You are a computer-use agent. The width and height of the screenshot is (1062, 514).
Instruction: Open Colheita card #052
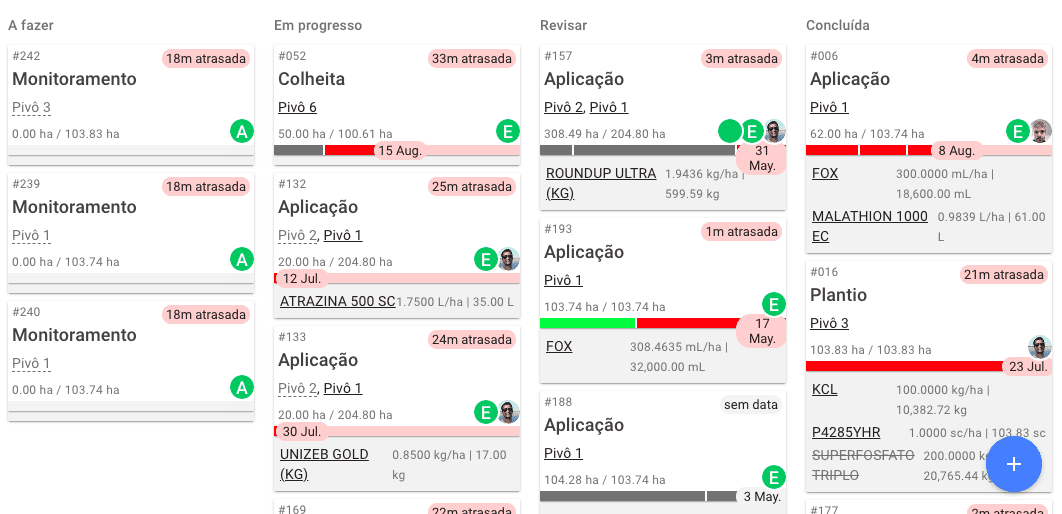point(311,79)
